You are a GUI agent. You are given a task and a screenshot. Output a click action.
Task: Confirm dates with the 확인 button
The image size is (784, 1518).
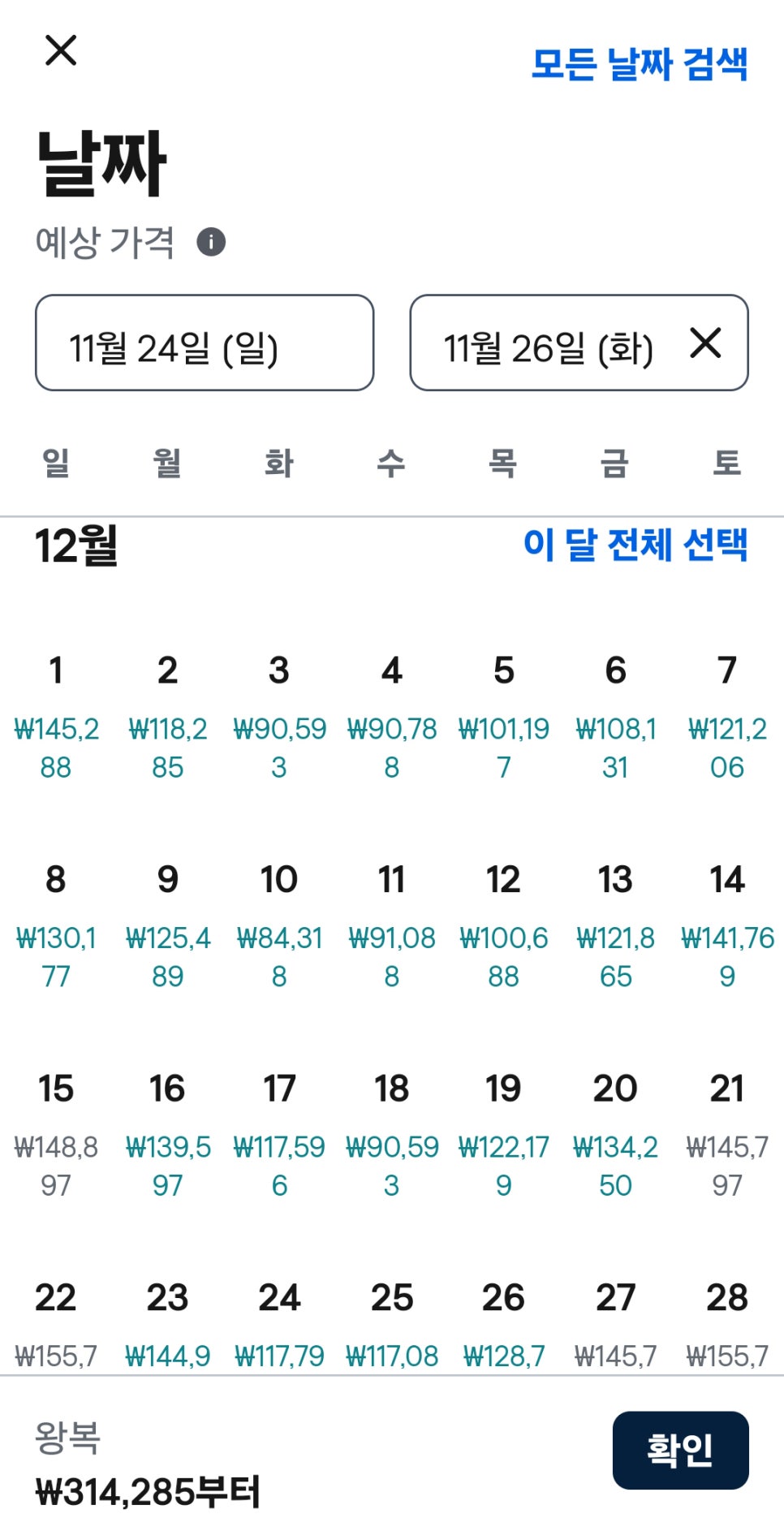(x=680, y=1450)
